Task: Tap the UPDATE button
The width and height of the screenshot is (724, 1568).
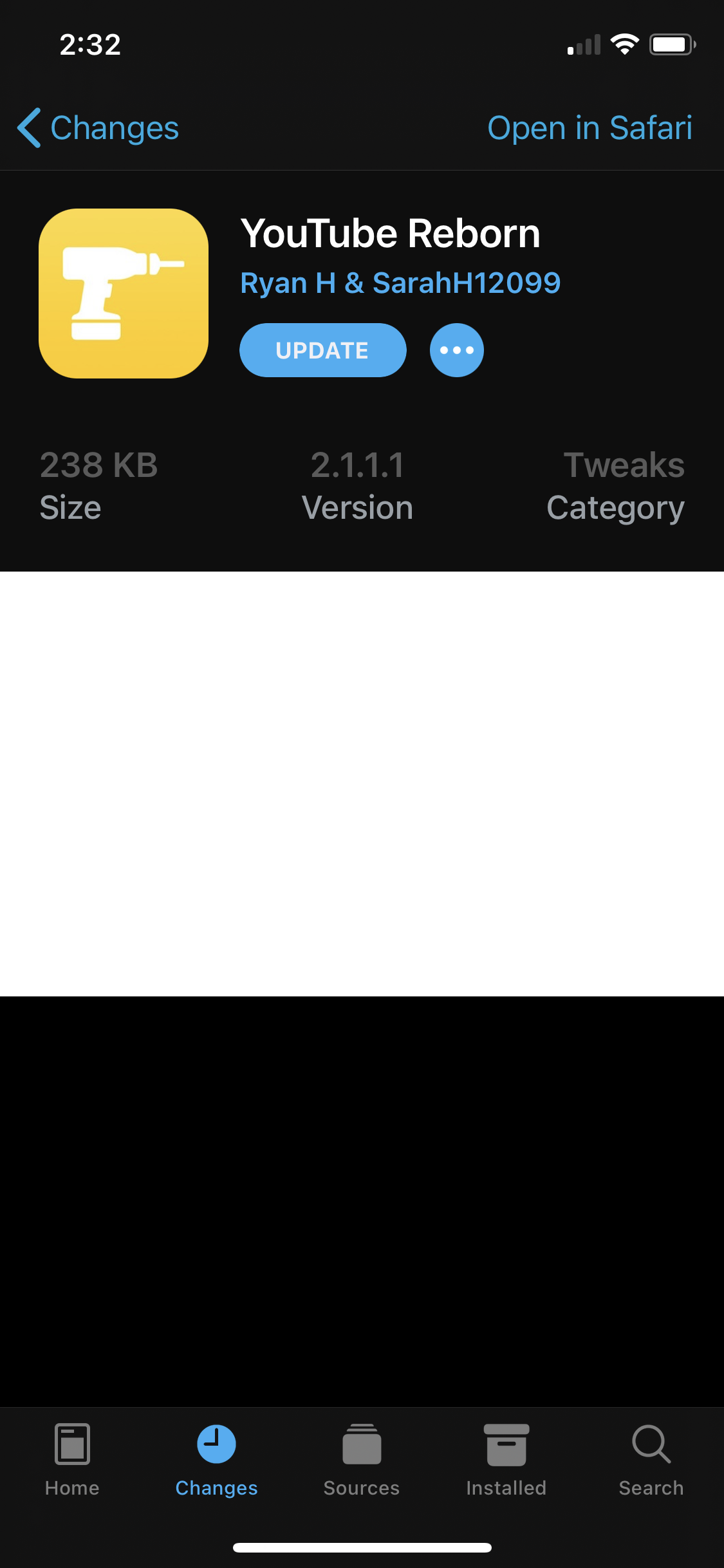Action: [x=322, y=350]
